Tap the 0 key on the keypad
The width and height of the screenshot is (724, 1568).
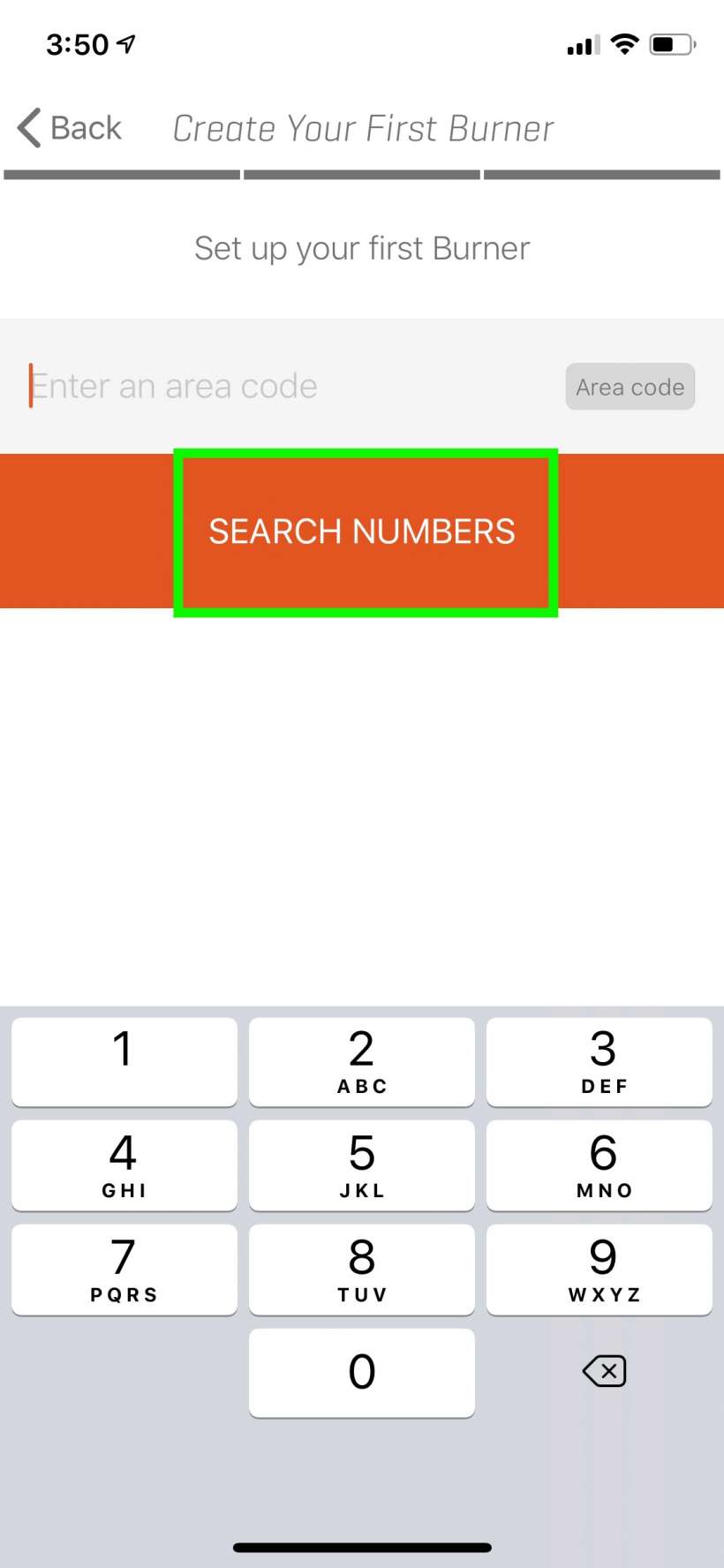tap(361, 1372)
